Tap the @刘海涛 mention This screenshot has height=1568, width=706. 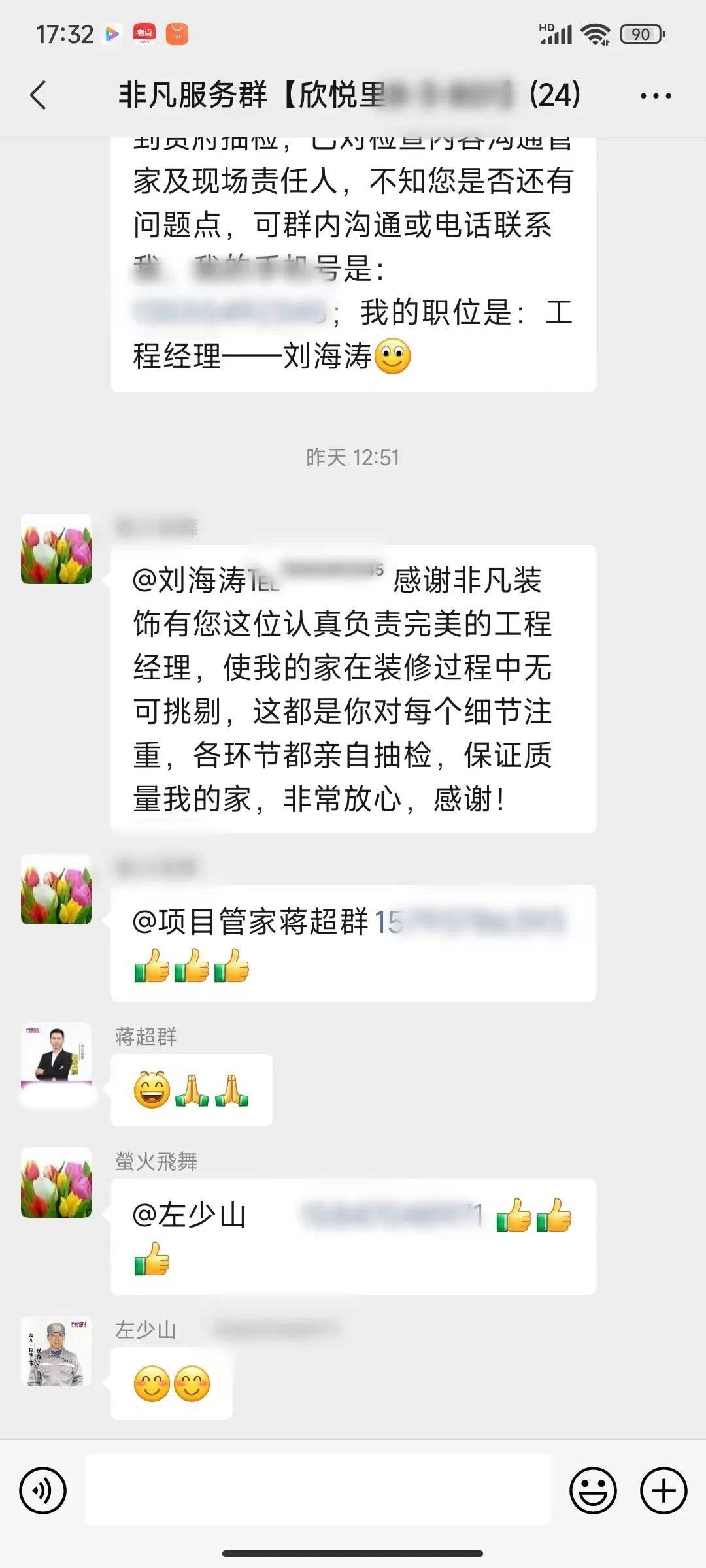[x=190, y=580]
